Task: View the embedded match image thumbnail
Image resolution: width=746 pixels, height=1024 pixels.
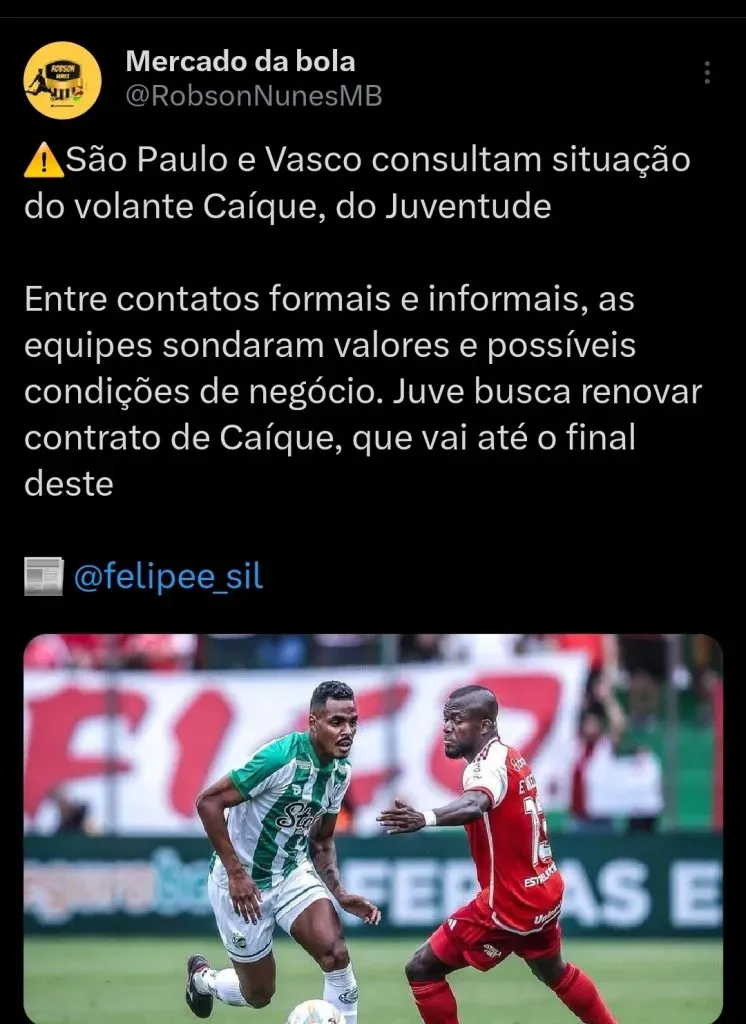Action: click(373, 830)
